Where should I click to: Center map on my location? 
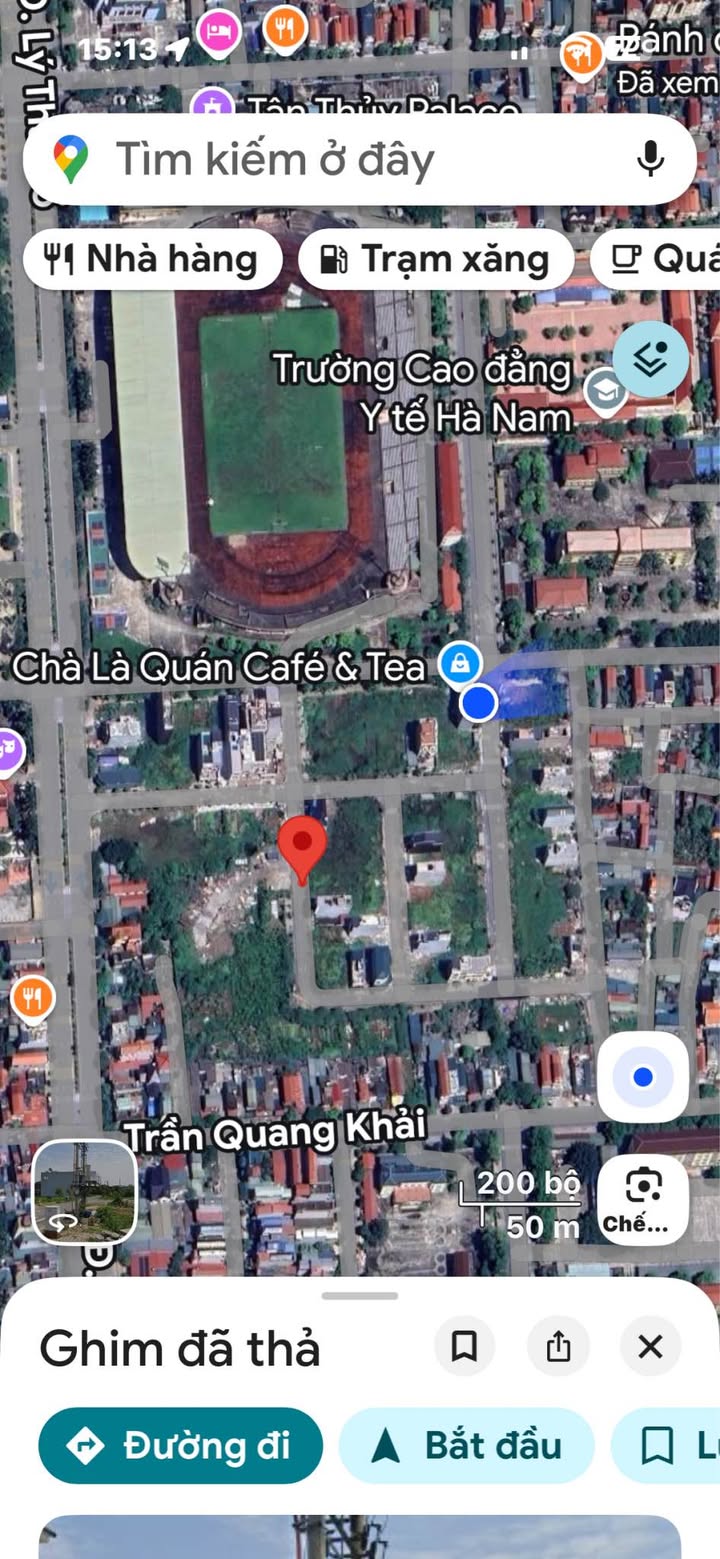click(643, 1077)
